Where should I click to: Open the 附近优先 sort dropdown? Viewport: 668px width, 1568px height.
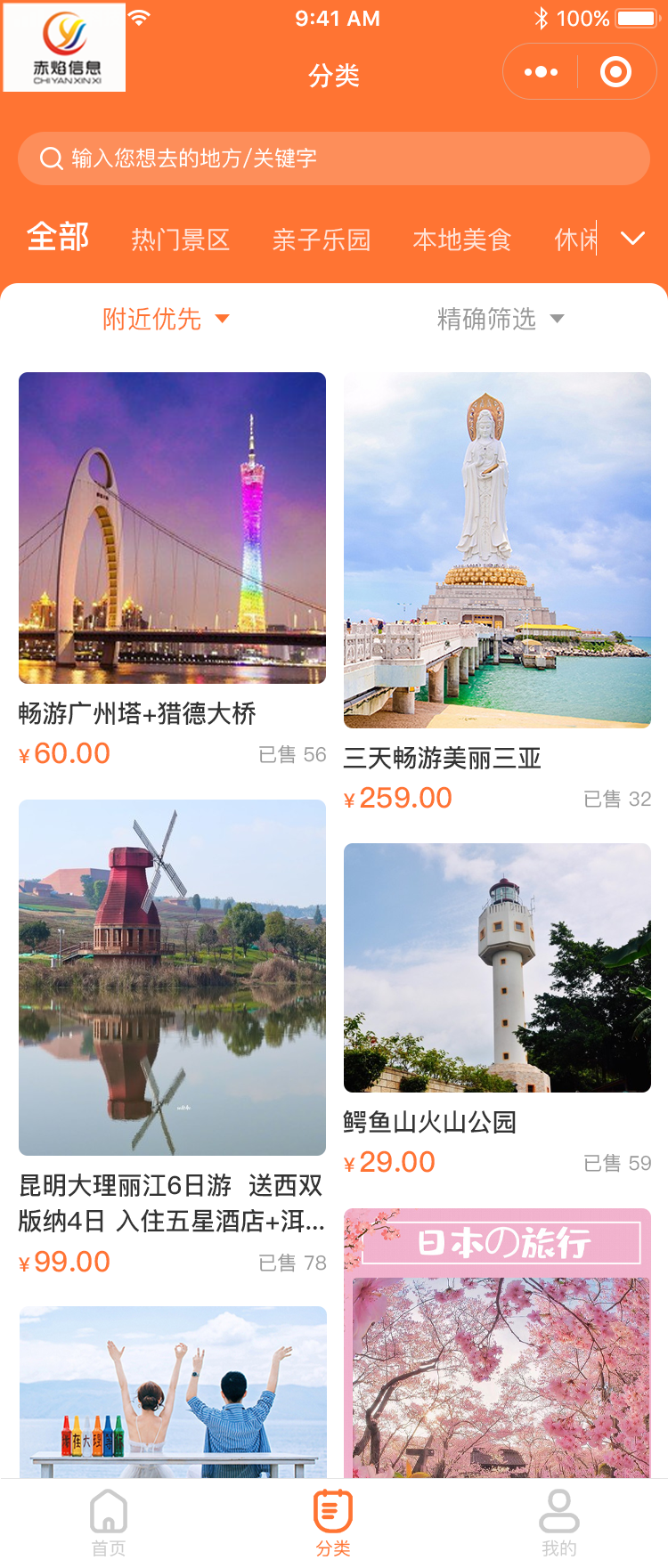tap(166, 319)
